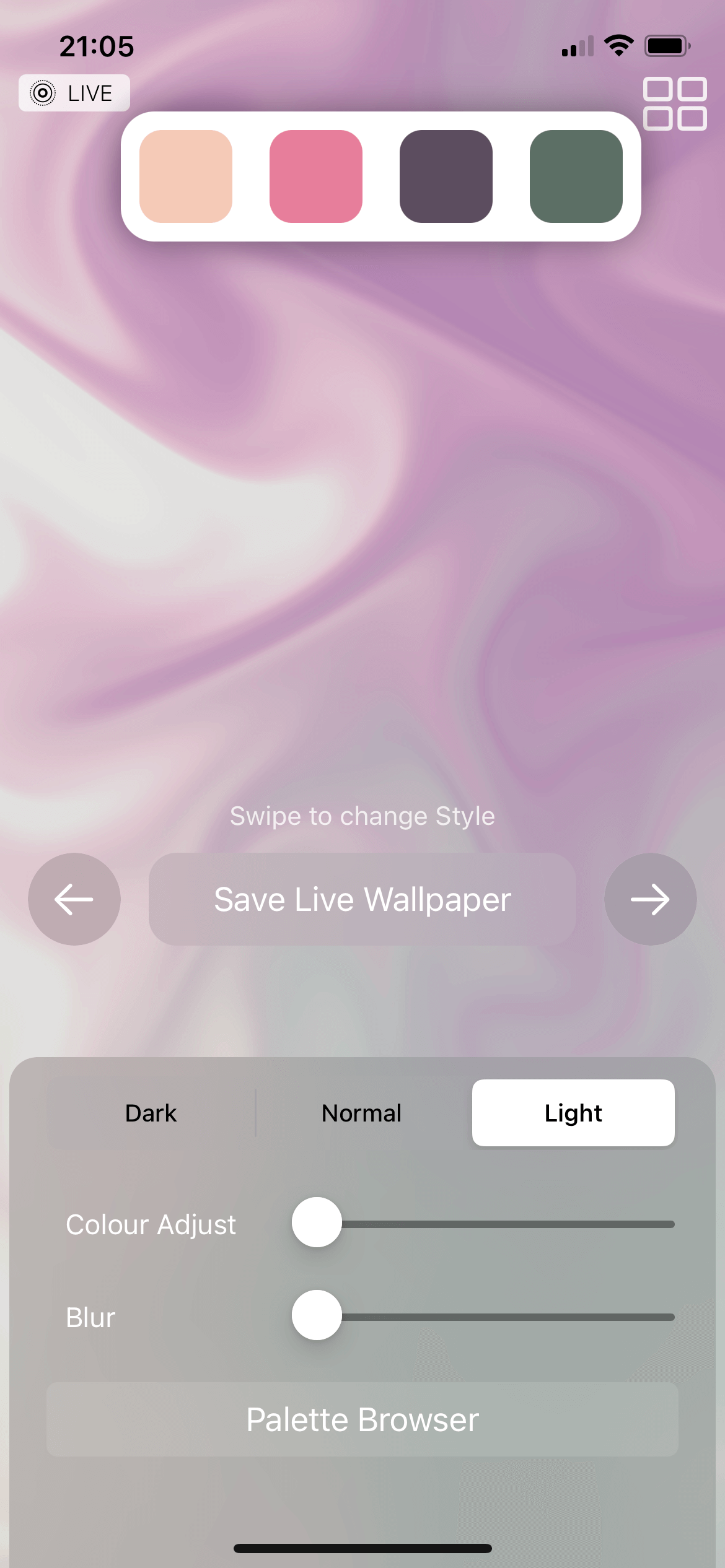The height and width of the screenshot is (1568, 725).
Task: Save Live Wallpaper
Action: 362,899
